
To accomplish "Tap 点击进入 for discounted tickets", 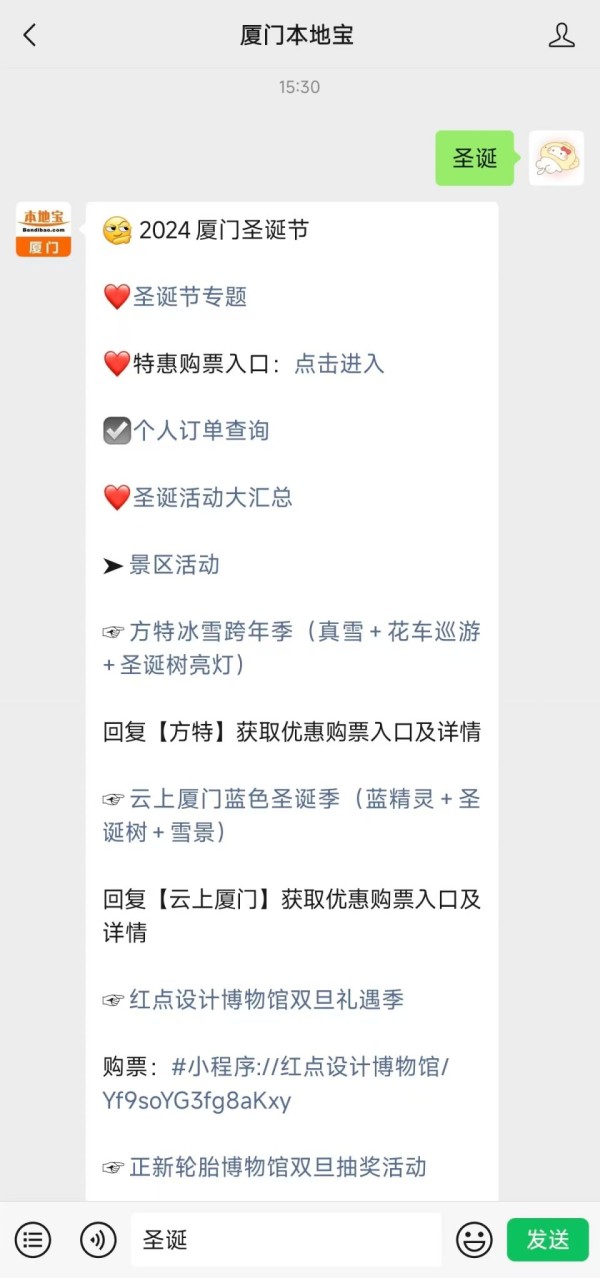I will pyautogui.click(x=339, y=364).
